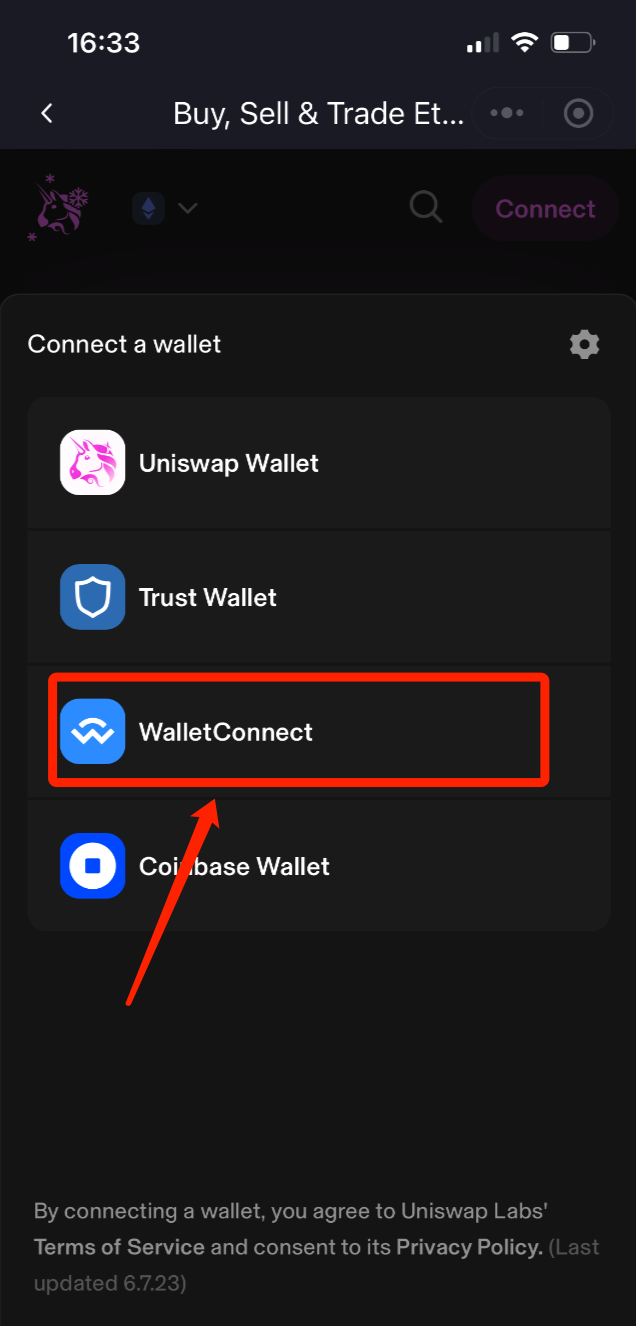
Task: Open the Privacy Policy link
Action: [469, 1247]
